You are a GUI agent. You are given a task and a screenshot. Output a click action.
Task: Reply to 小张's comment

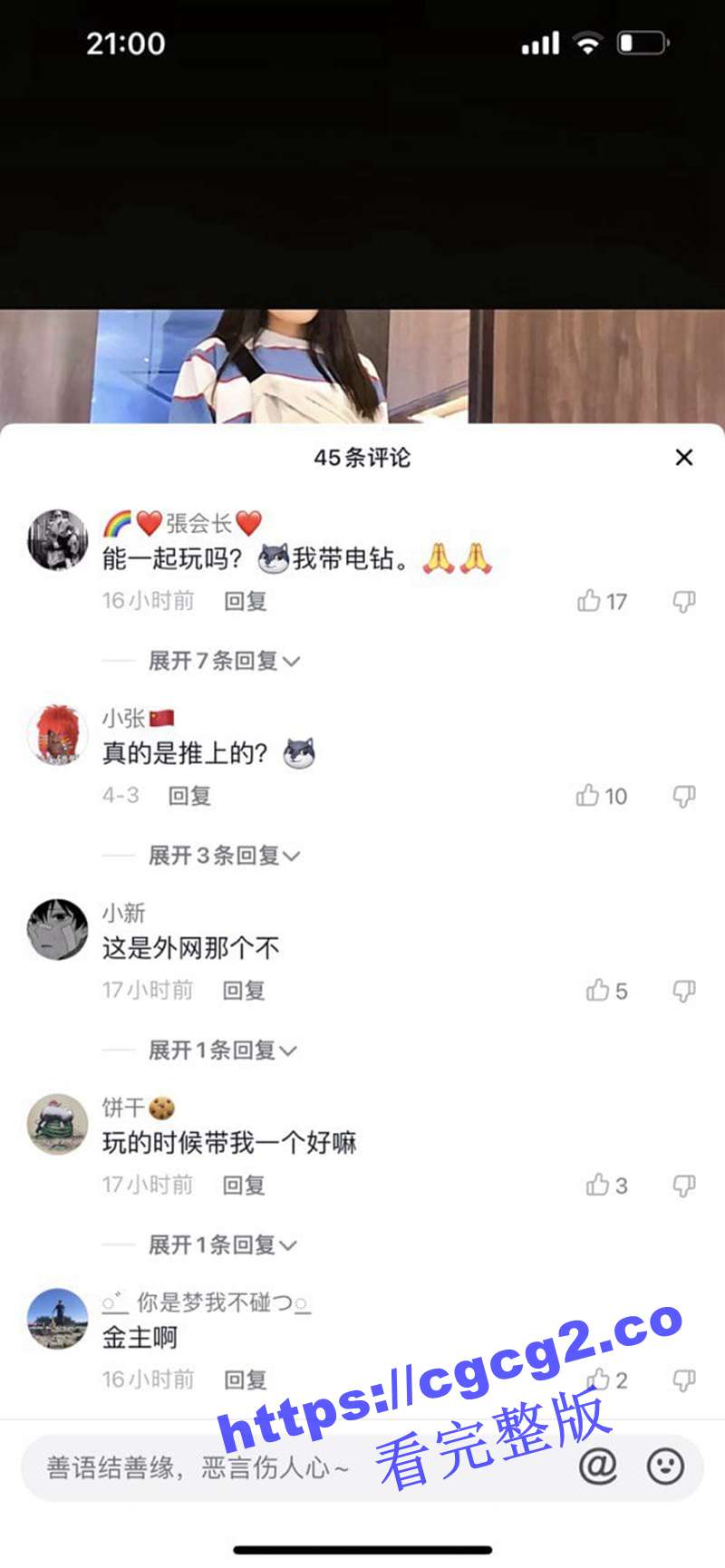[x=189, y=796]
